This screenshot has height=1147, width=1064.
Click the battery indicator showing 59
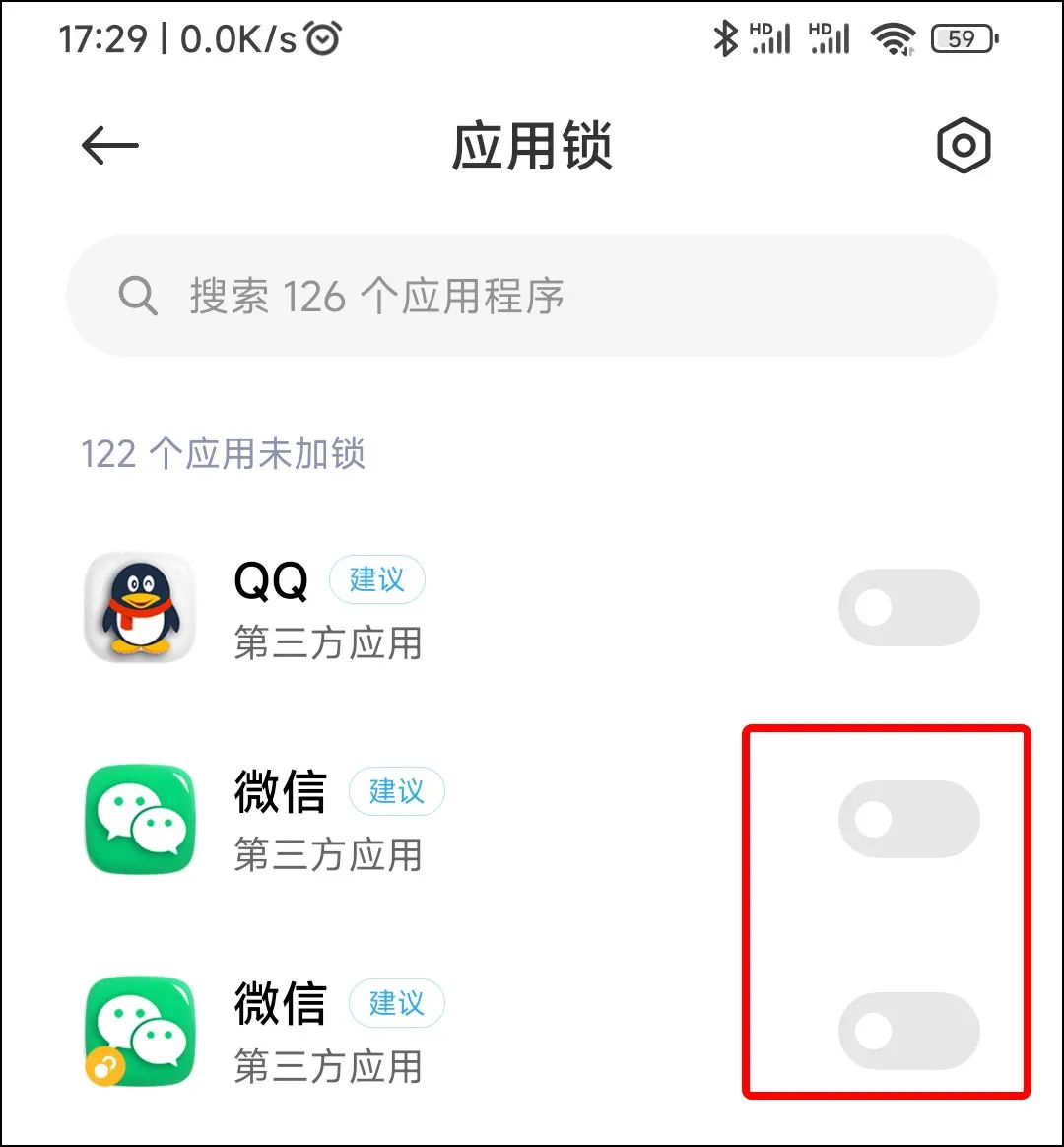tap(963, 37)
